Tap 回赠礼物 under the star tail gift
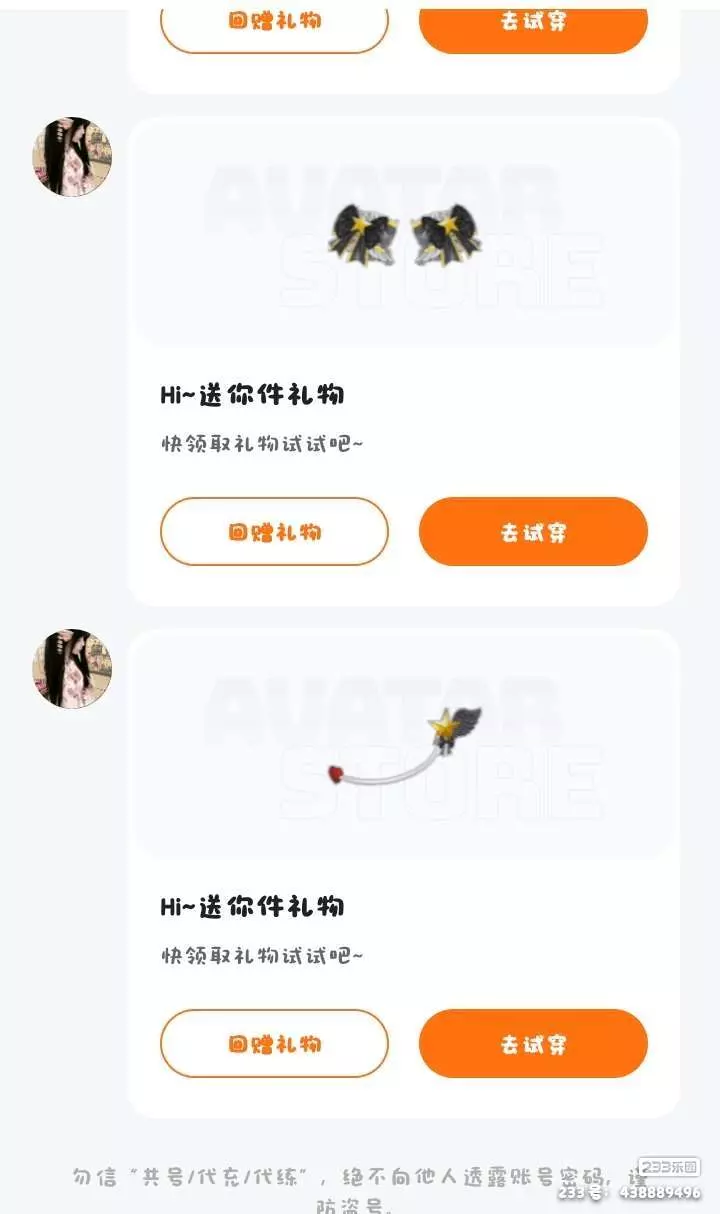The height and width of the screenshot is (1214, 720). [x=274, y=1043]
